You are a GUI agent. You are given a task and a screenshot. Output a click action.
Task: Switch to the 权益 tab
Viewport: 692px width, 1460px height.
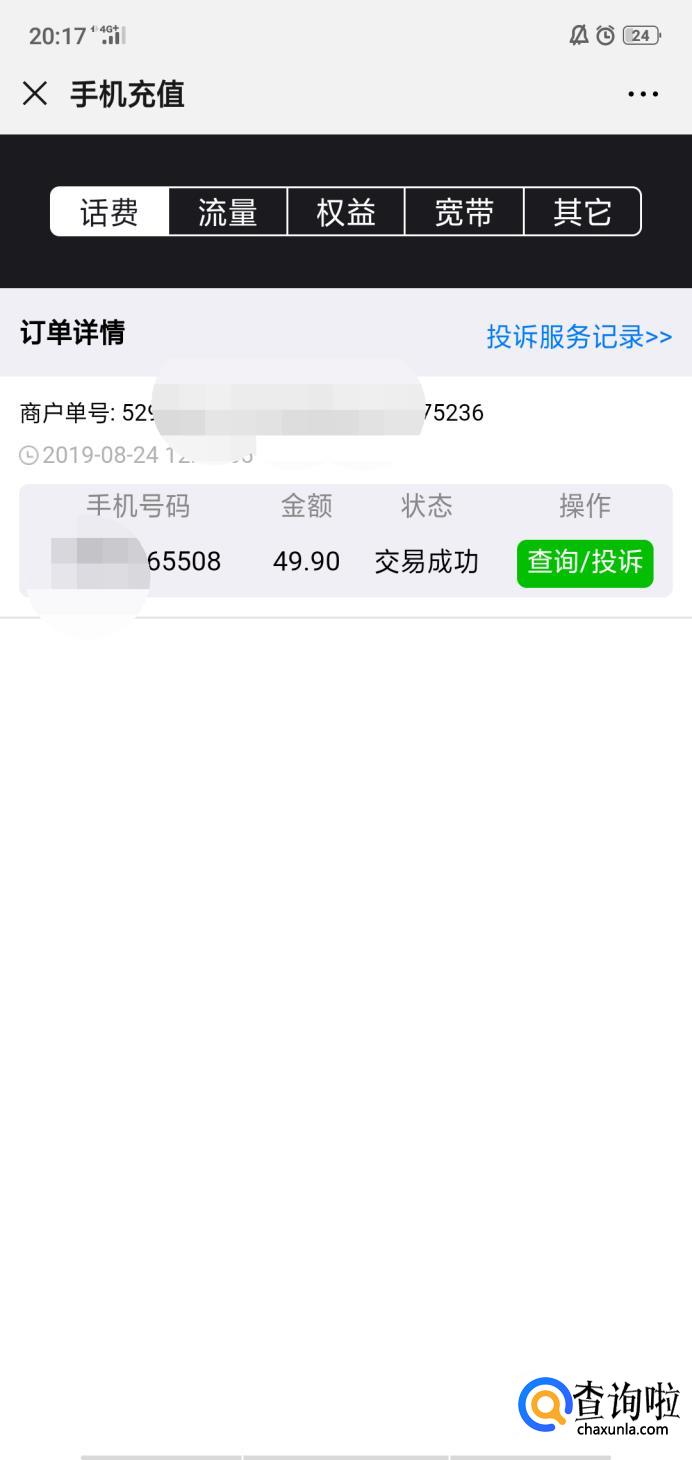point(346,212)
